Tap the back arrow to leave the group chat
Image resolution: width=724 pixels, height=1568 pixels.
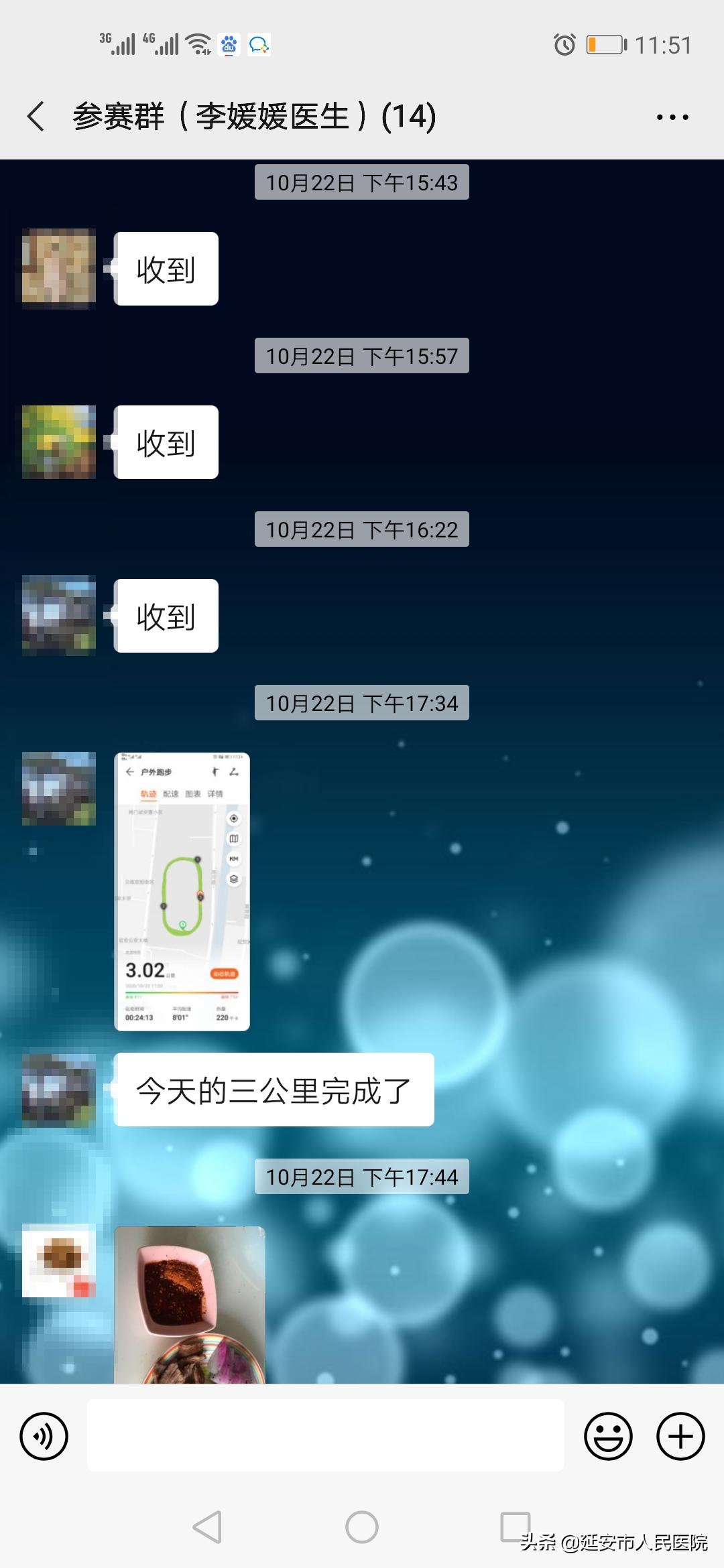tap(34, 115)
